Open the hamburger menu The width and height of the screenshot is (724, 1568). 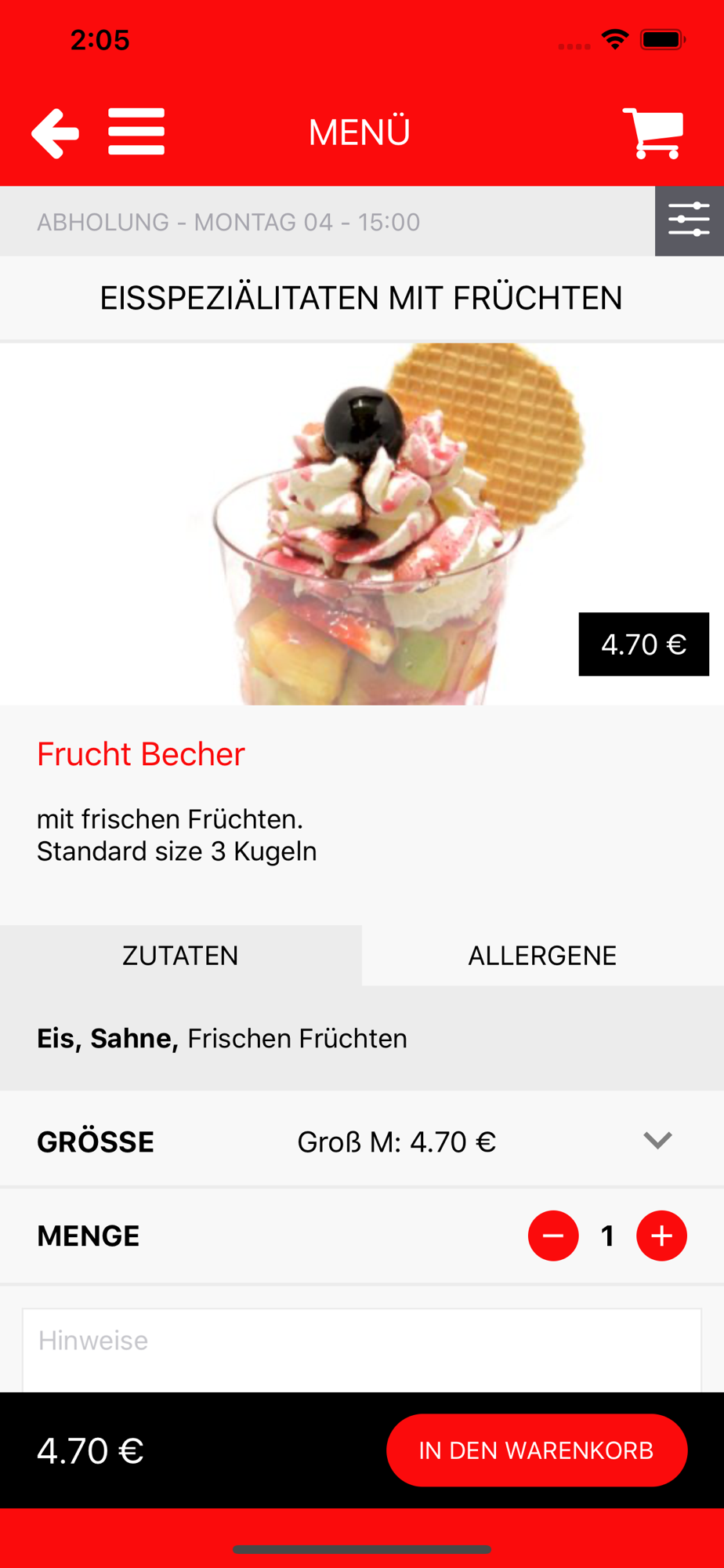tap(136, 132)
